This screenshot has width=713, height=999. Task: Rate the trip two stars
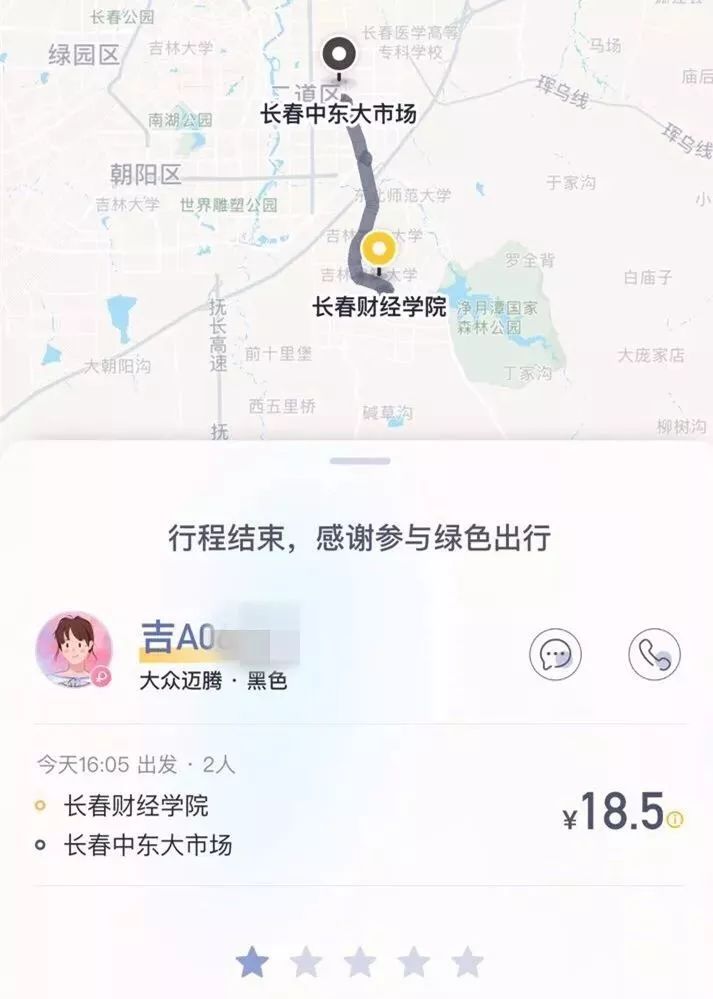(306, 963)
